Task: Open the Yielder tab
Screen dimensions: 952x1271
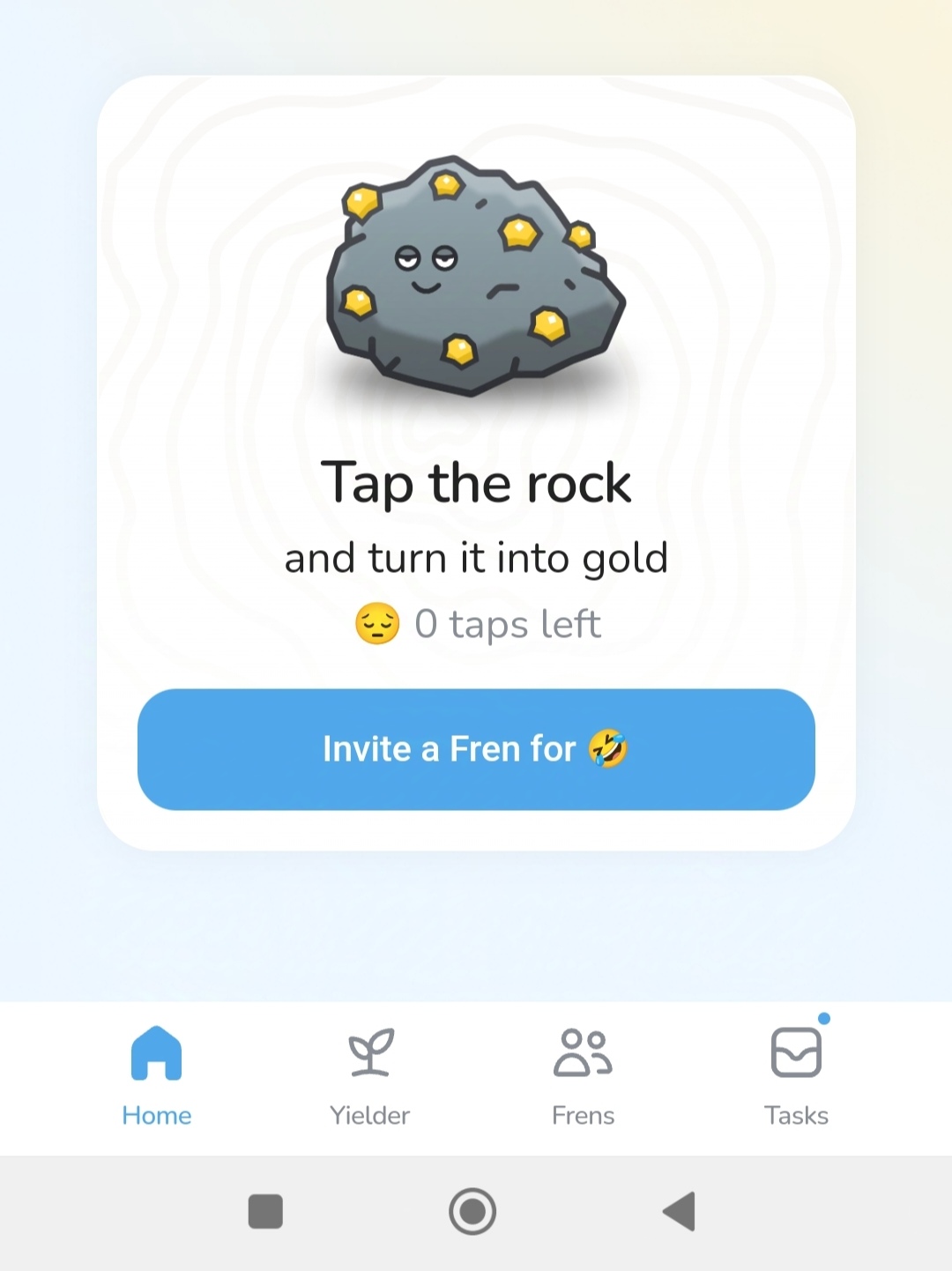Action: [x=369, y=1077]
